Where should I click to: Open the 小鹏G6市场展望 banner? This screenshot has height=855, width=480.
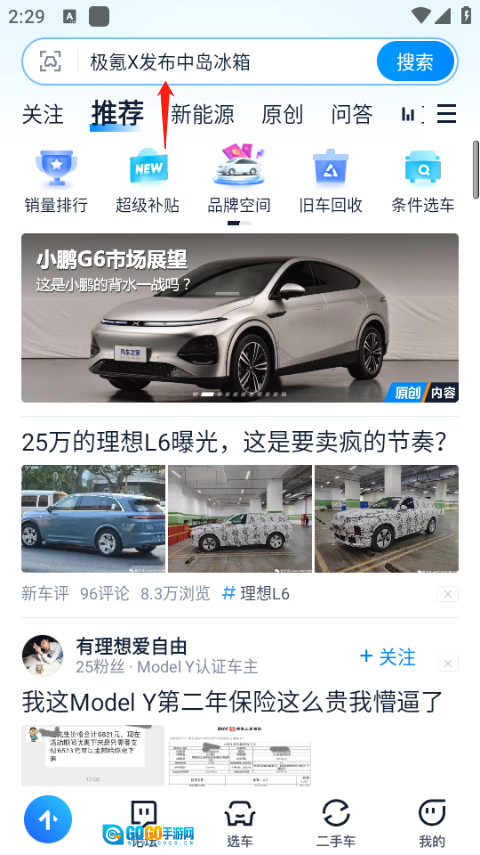pos(240,318)
